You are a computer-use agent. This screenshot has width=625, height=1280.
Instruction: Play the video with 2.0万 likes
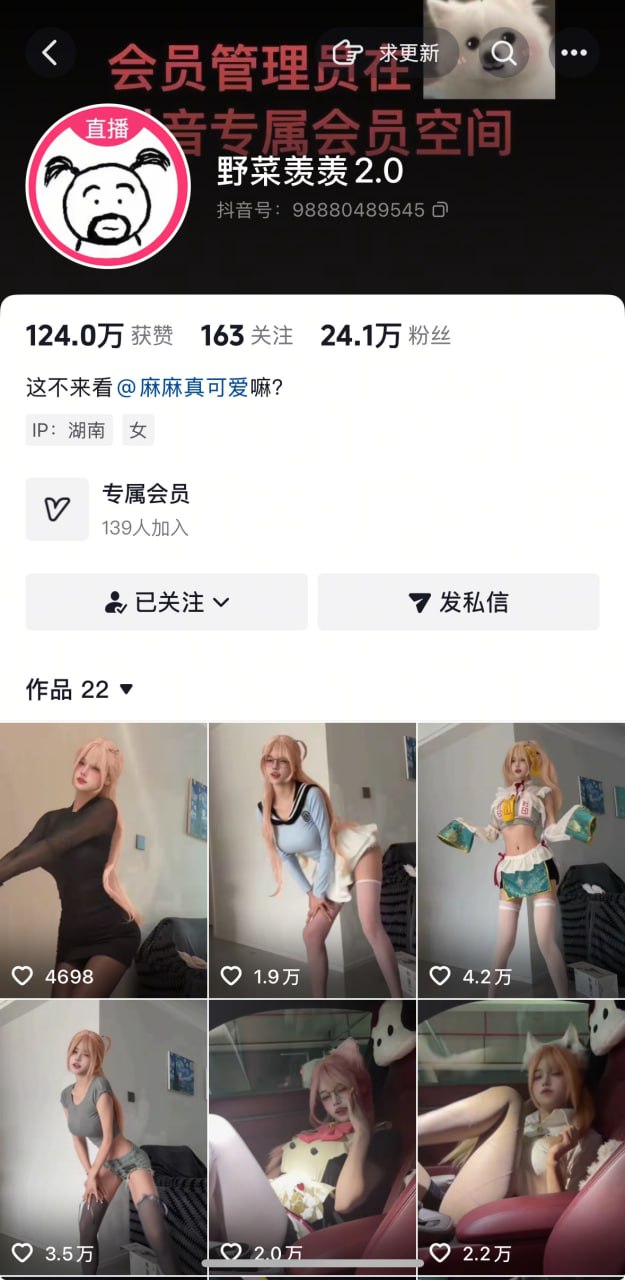tap(312, 1135)
